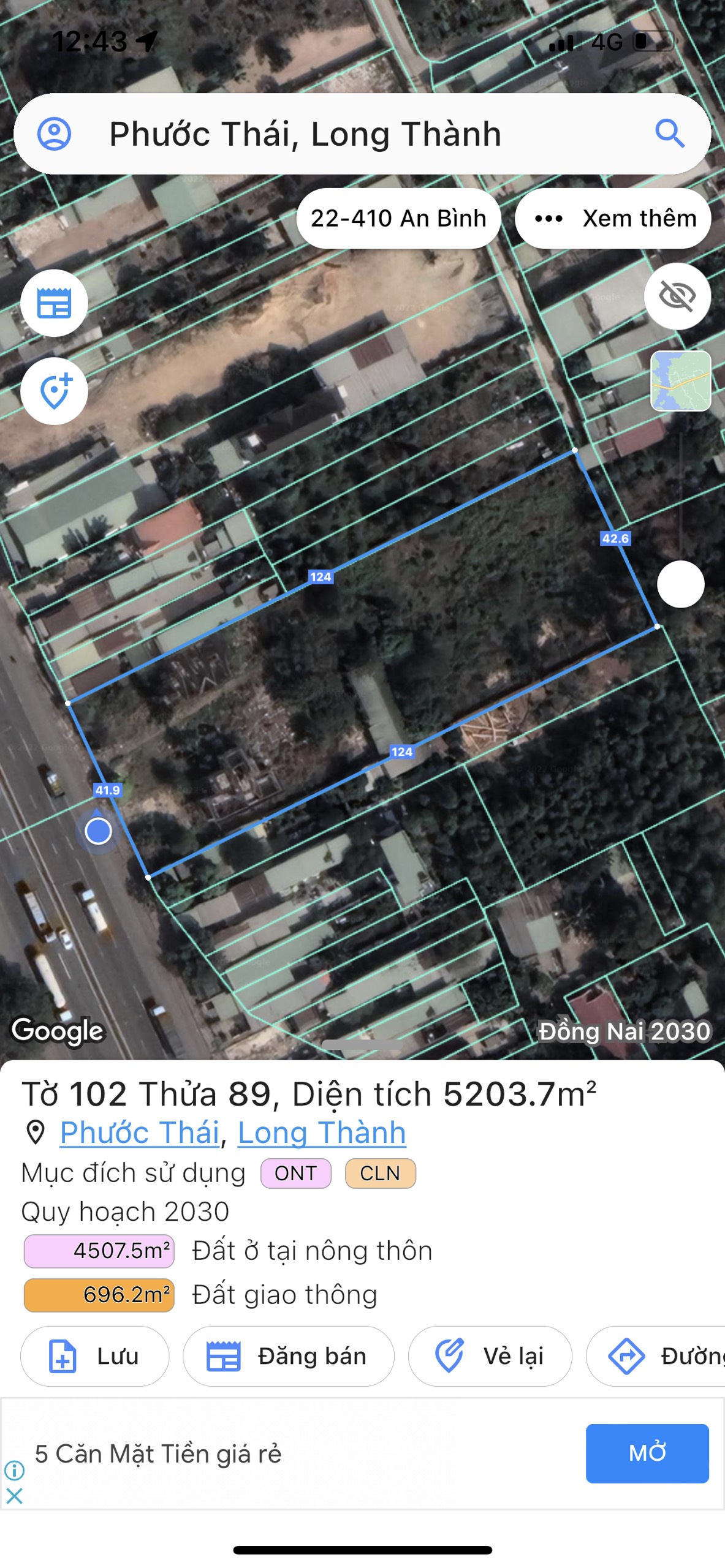Open the Long Thành link
Viewport: 725px width, 1568px height.
coord(322,1133)
